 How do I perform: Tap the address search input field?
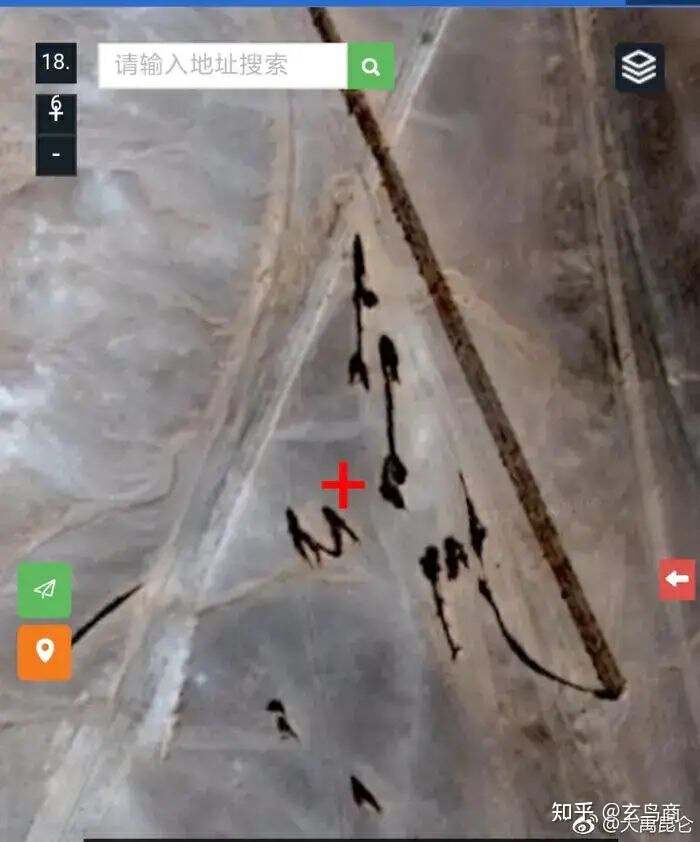pos(222,66)
